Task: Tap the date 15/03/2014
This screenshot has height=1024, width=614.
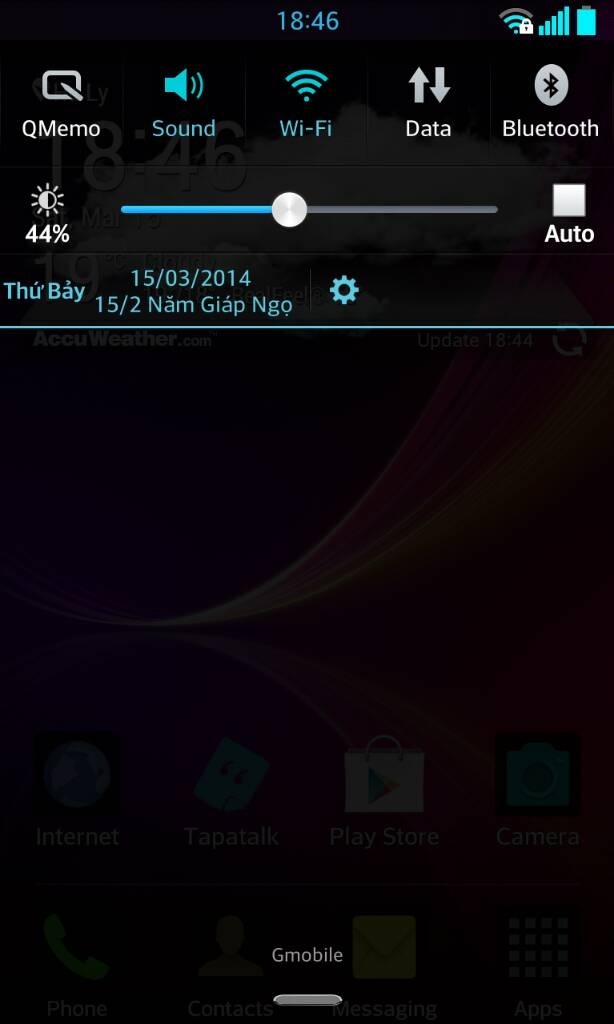Action: (x=191, y=279)
